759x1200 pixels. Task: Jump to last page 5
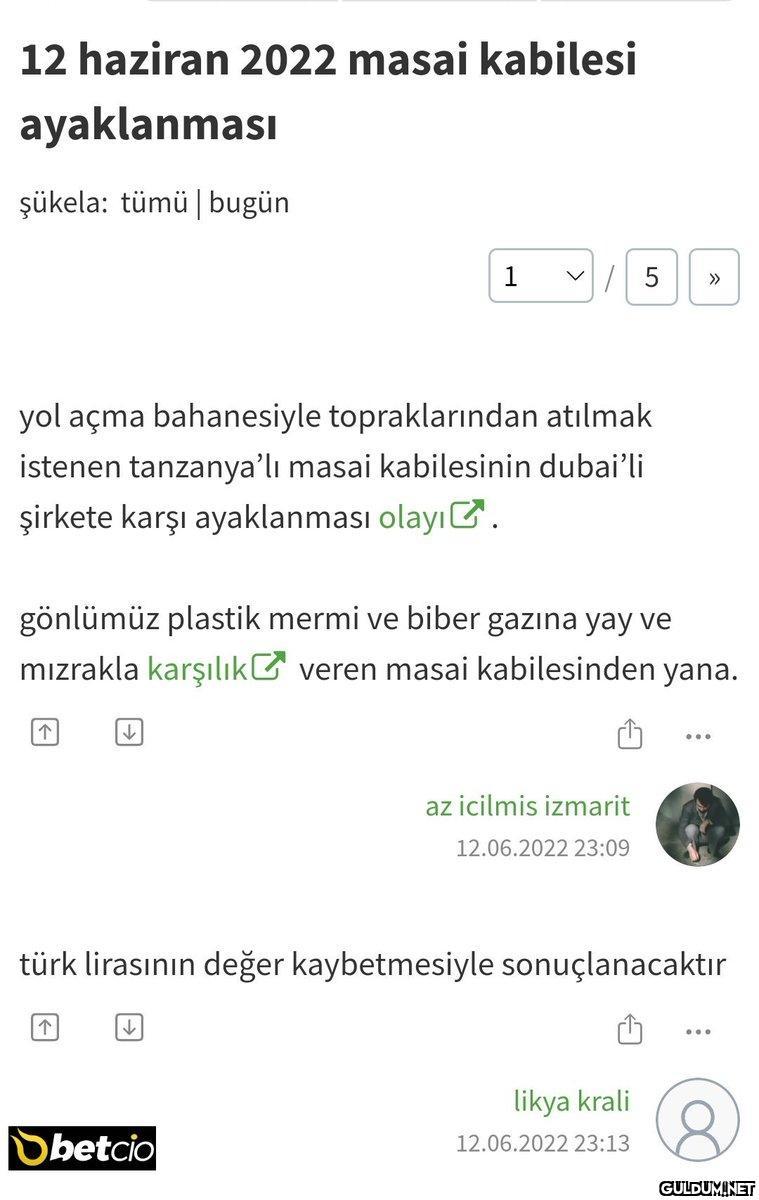pos(651,276)
